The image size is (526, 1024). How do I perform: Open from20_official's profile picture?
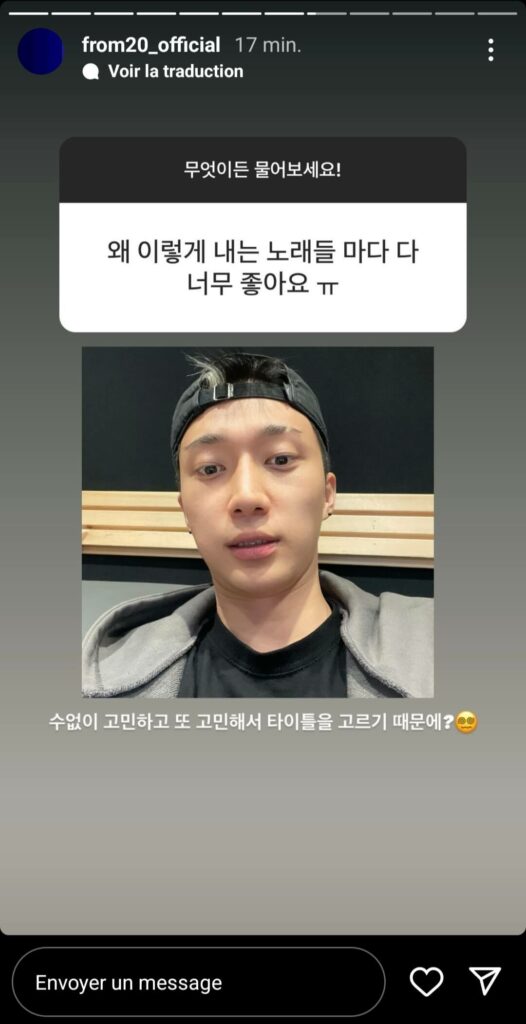(x=41, y=51)
